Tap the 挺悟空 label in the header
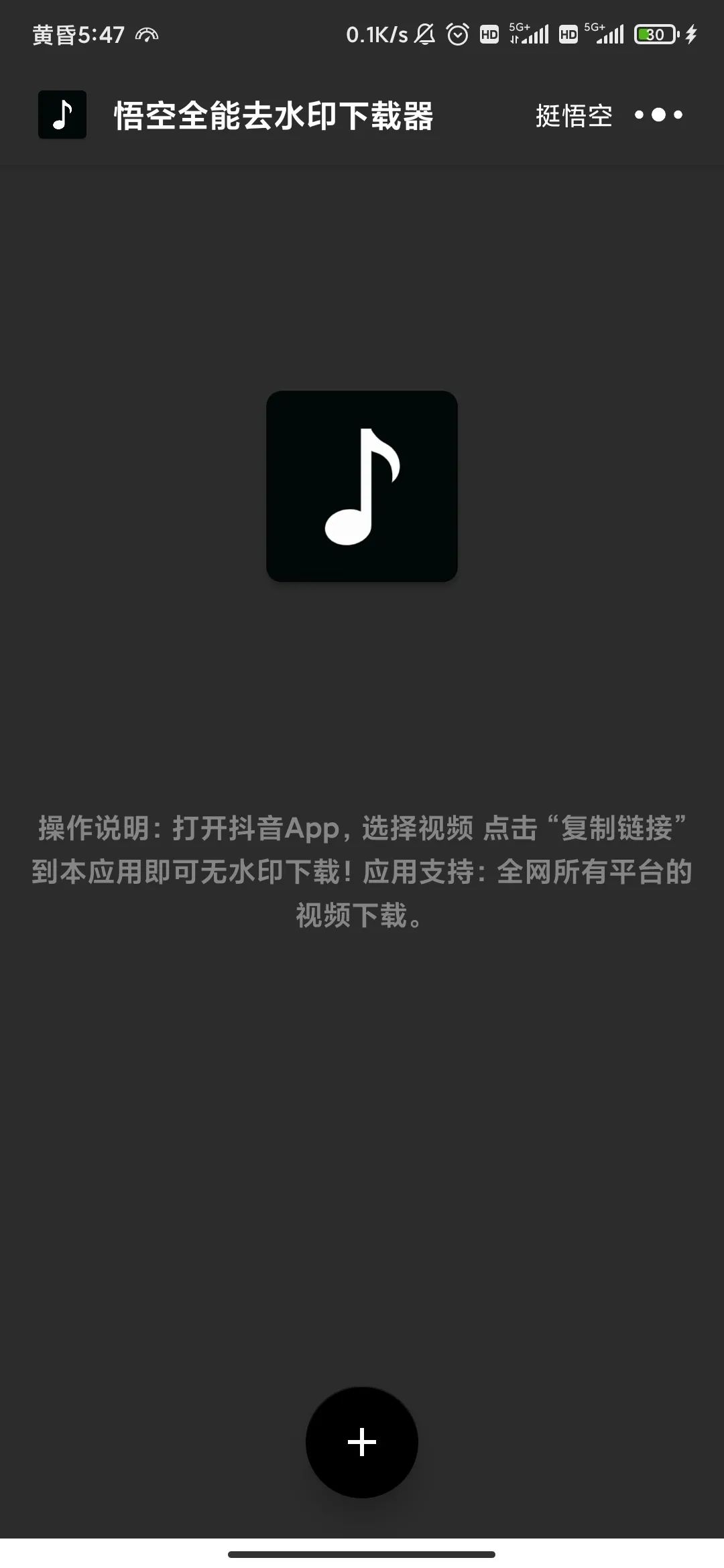 pos(574,115)
